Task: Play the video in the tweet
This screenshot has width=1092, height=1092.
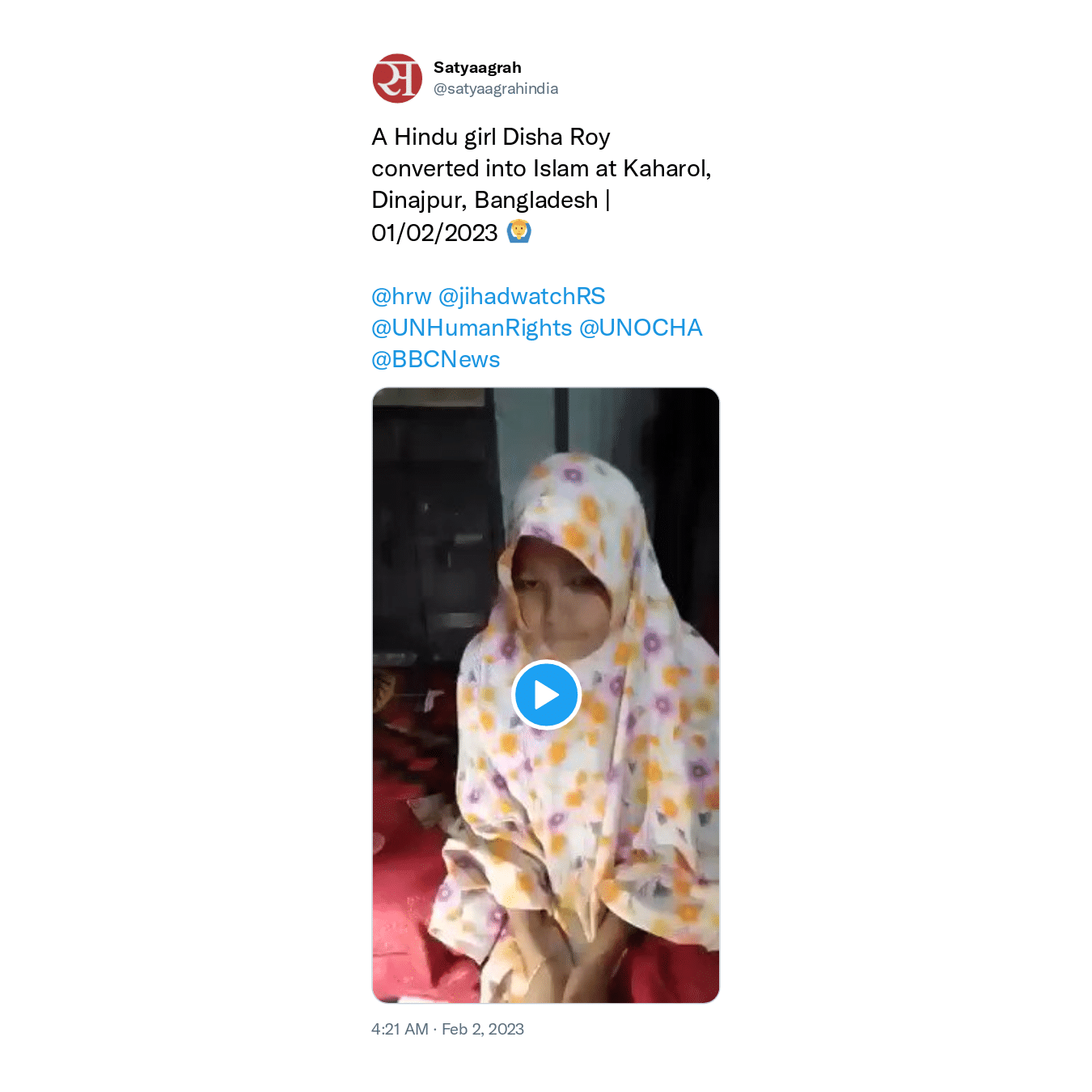Action: (x=546, y=695)
